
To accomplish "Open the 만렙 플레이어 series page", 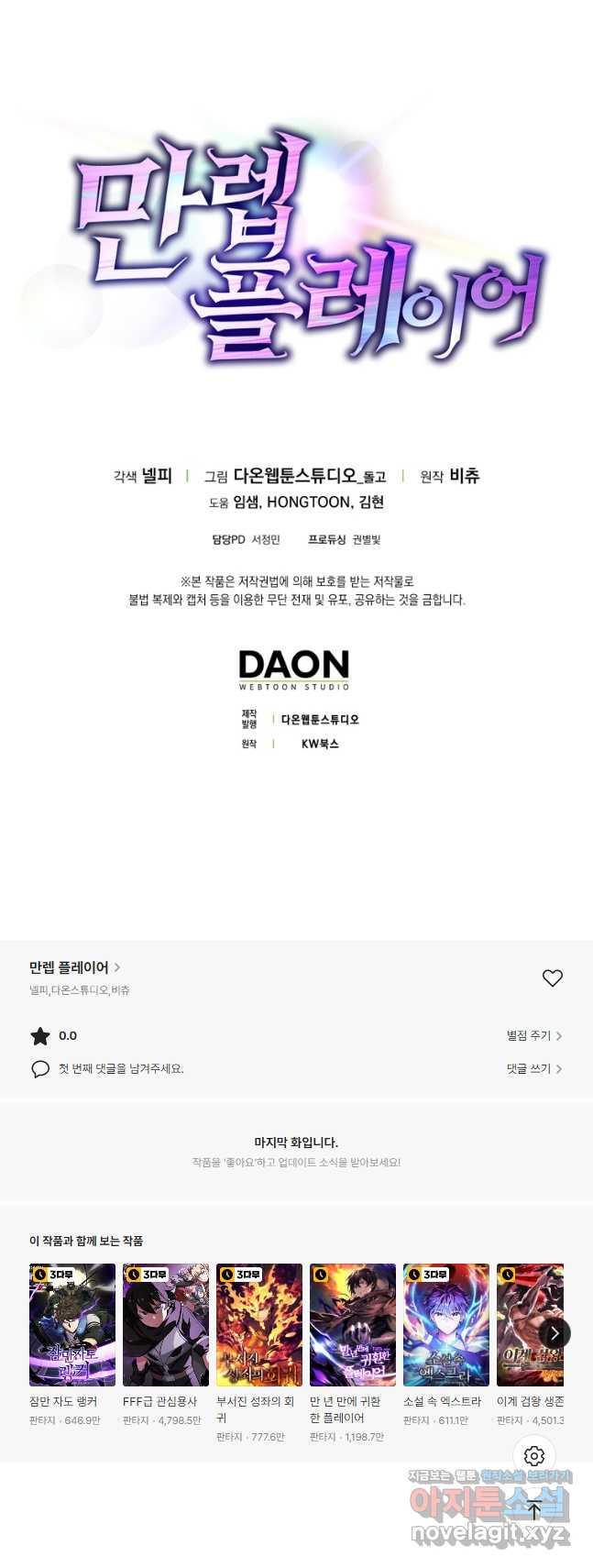I will [x=75, y=967].
